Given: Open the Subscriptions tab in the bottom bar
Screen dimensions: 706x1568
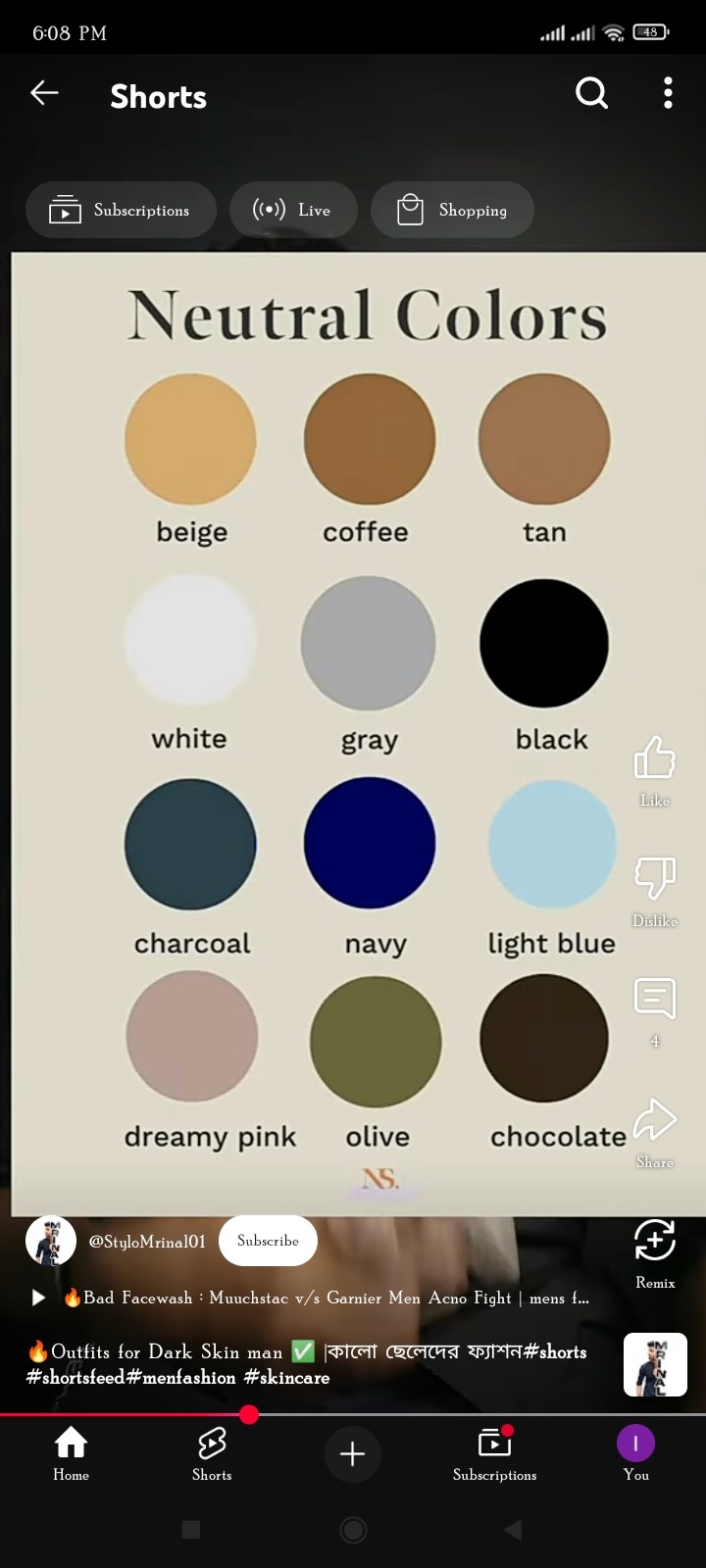Looking at the screenshot, I should coord(494,1453).
